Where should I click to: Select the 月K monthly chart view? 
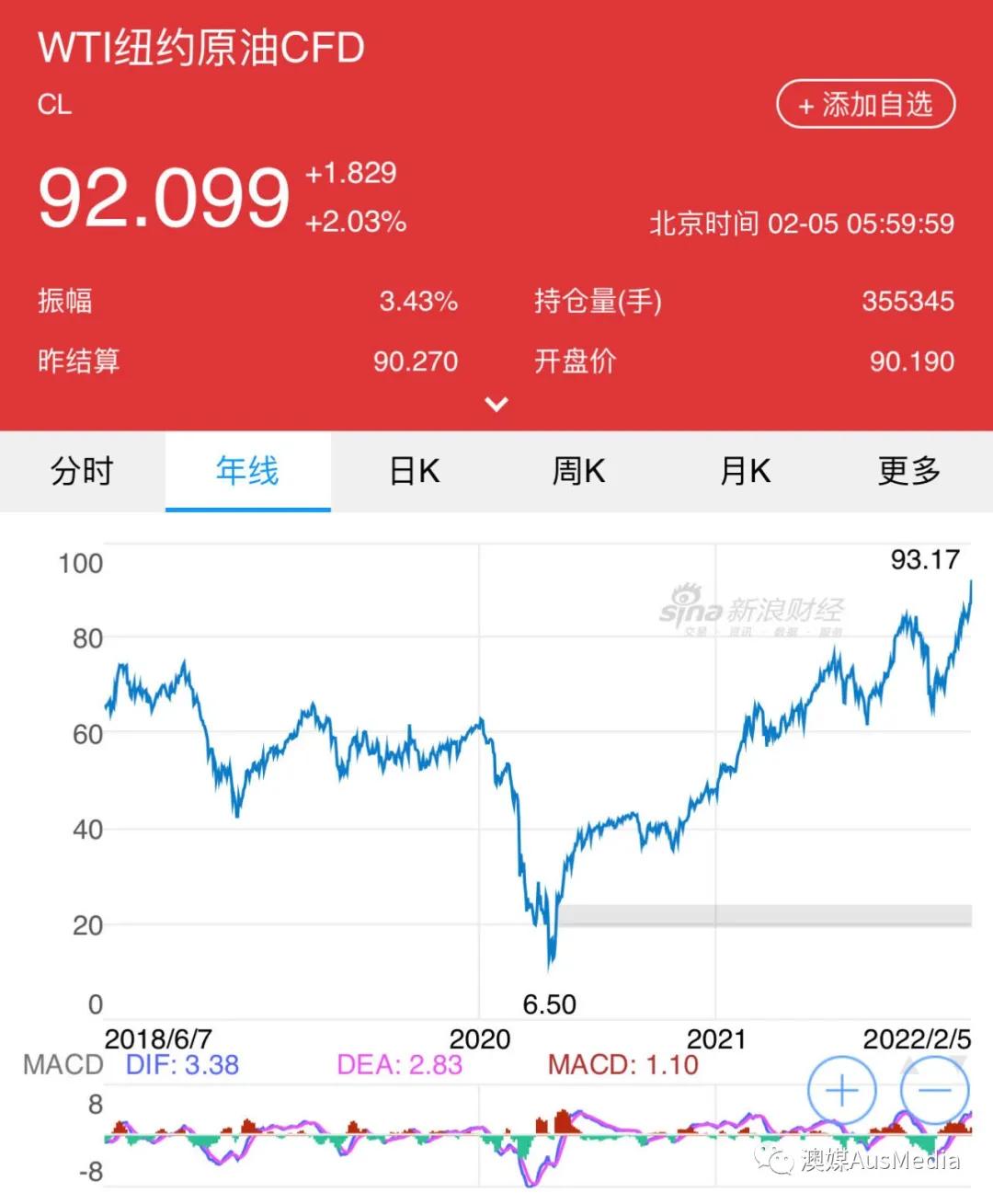[743, 471]
